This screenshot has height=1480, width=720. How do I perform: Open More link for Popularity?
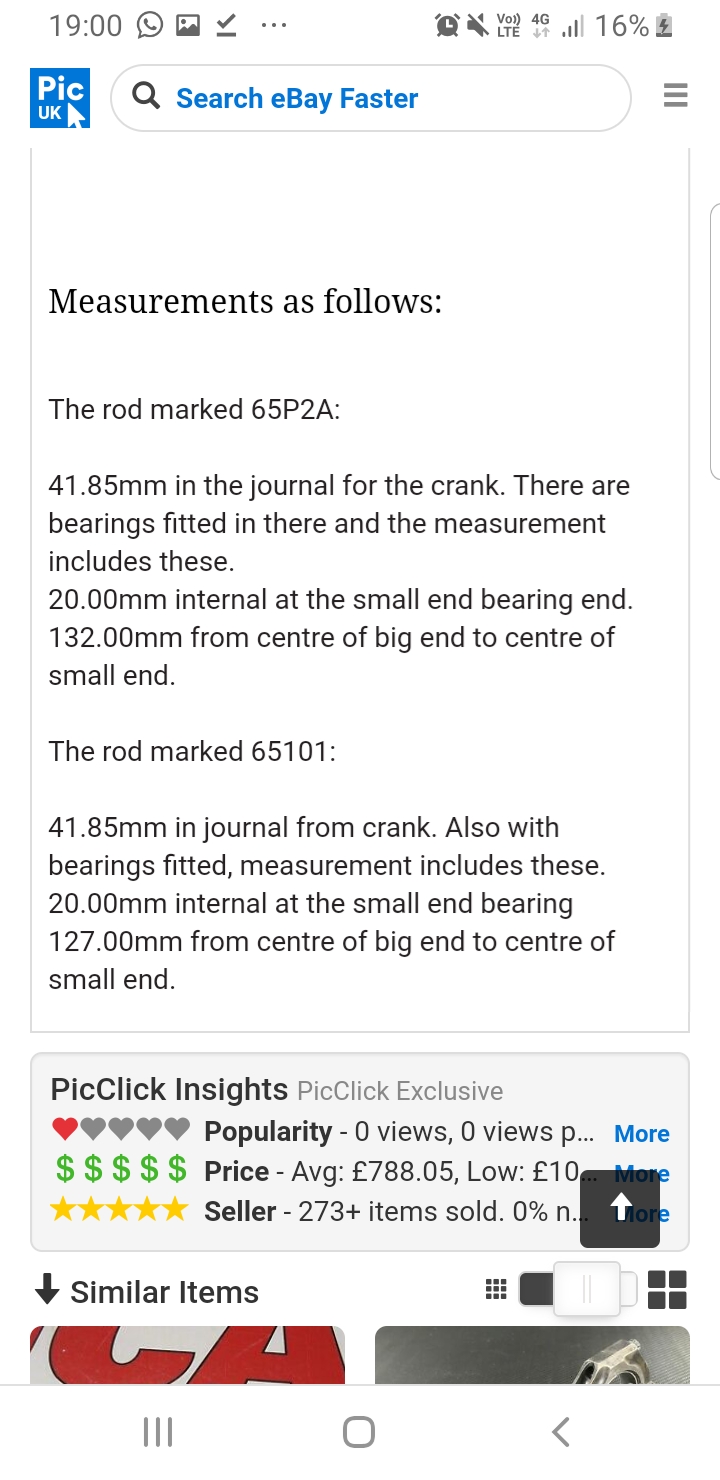641,1133
